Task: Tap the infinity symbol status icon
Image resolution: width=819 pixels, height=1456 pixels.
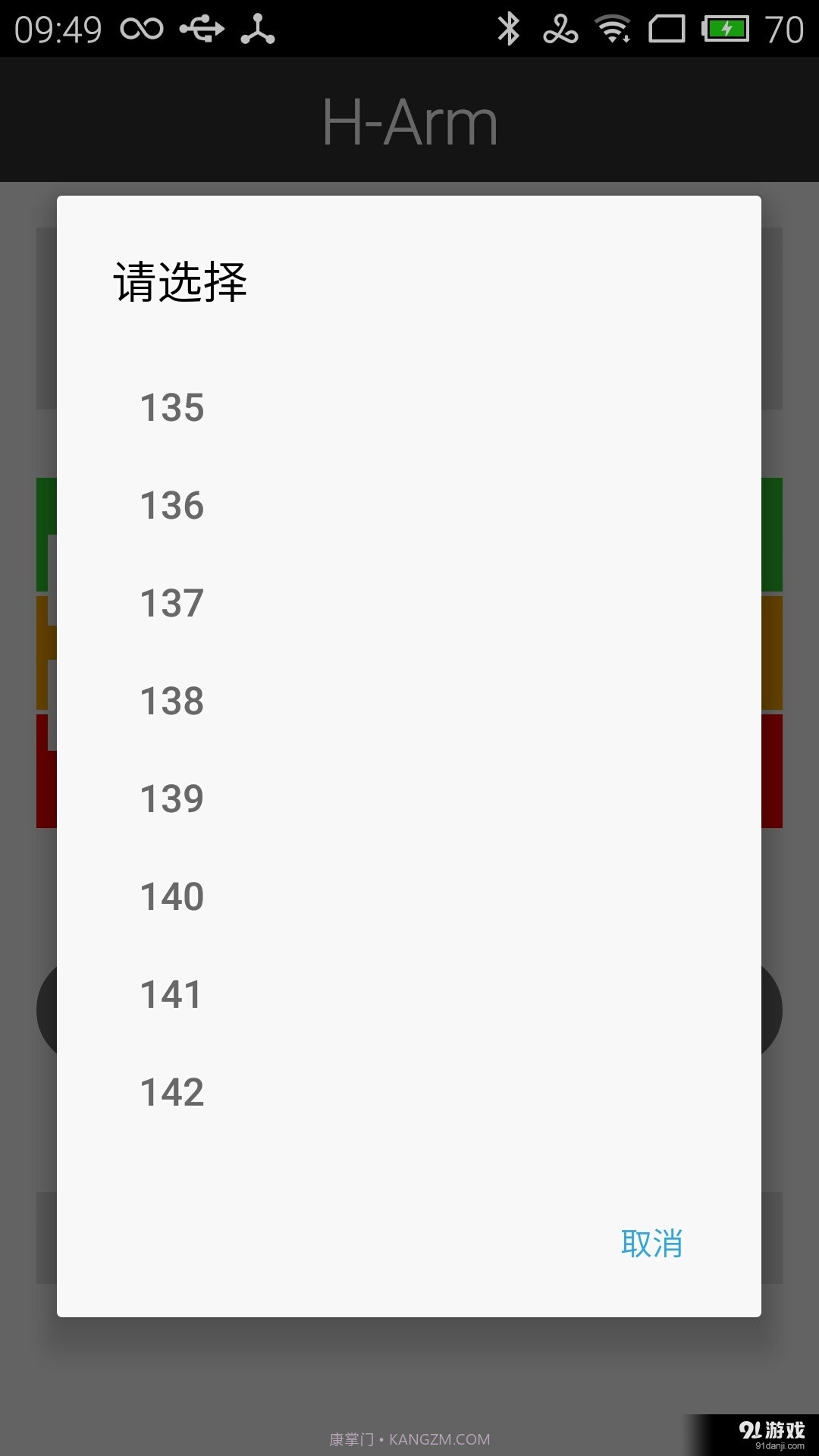Action: (141, 29)
